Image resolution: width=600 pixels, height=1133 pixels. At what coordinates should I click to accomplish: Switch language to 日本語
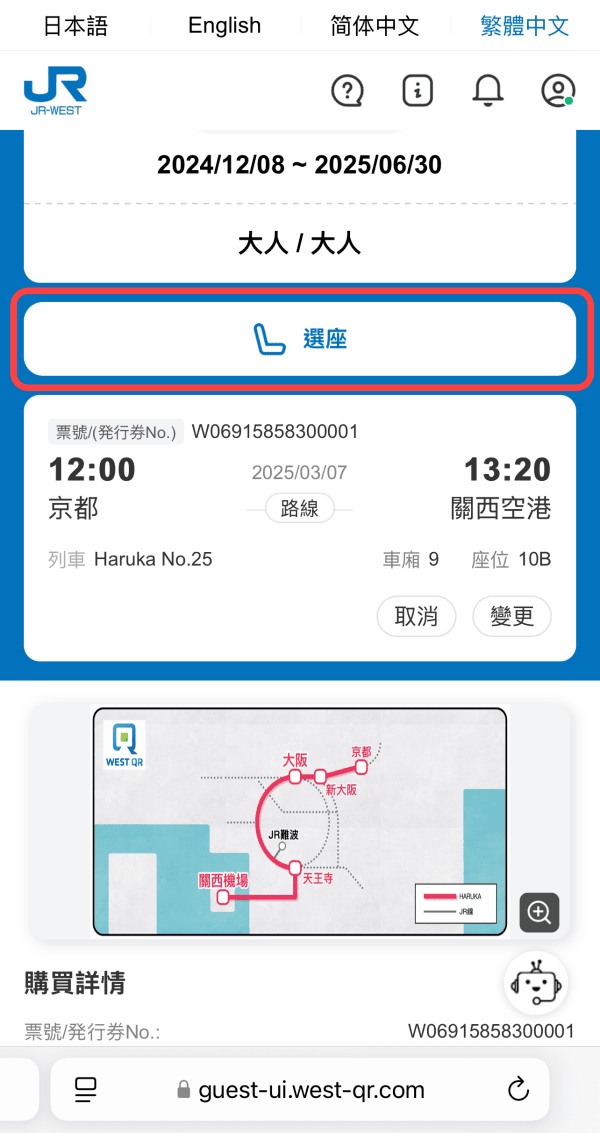pyautogui.click(x=75, y=26)
